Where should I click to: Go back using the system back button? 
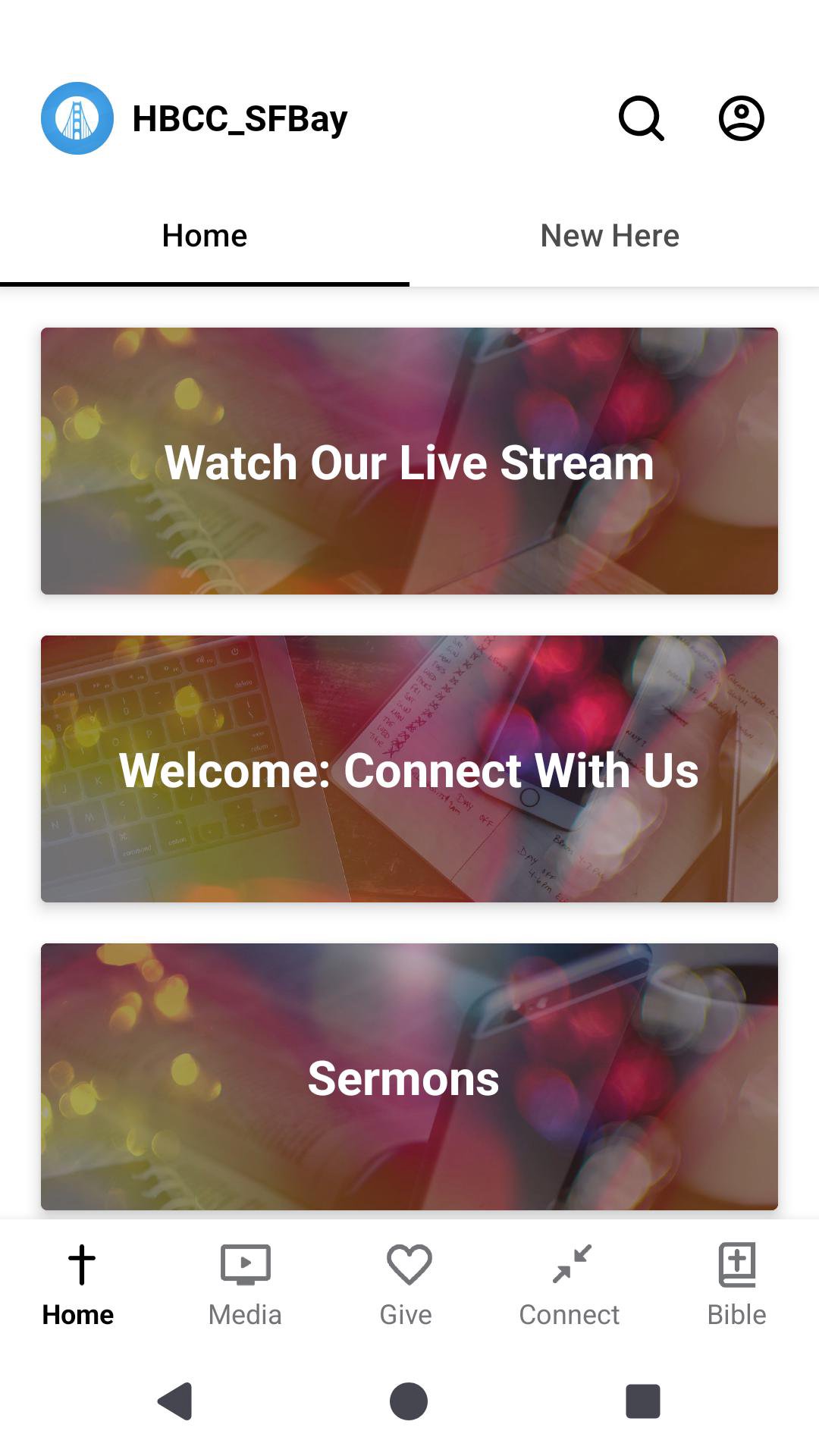(x=175, y=1401)
